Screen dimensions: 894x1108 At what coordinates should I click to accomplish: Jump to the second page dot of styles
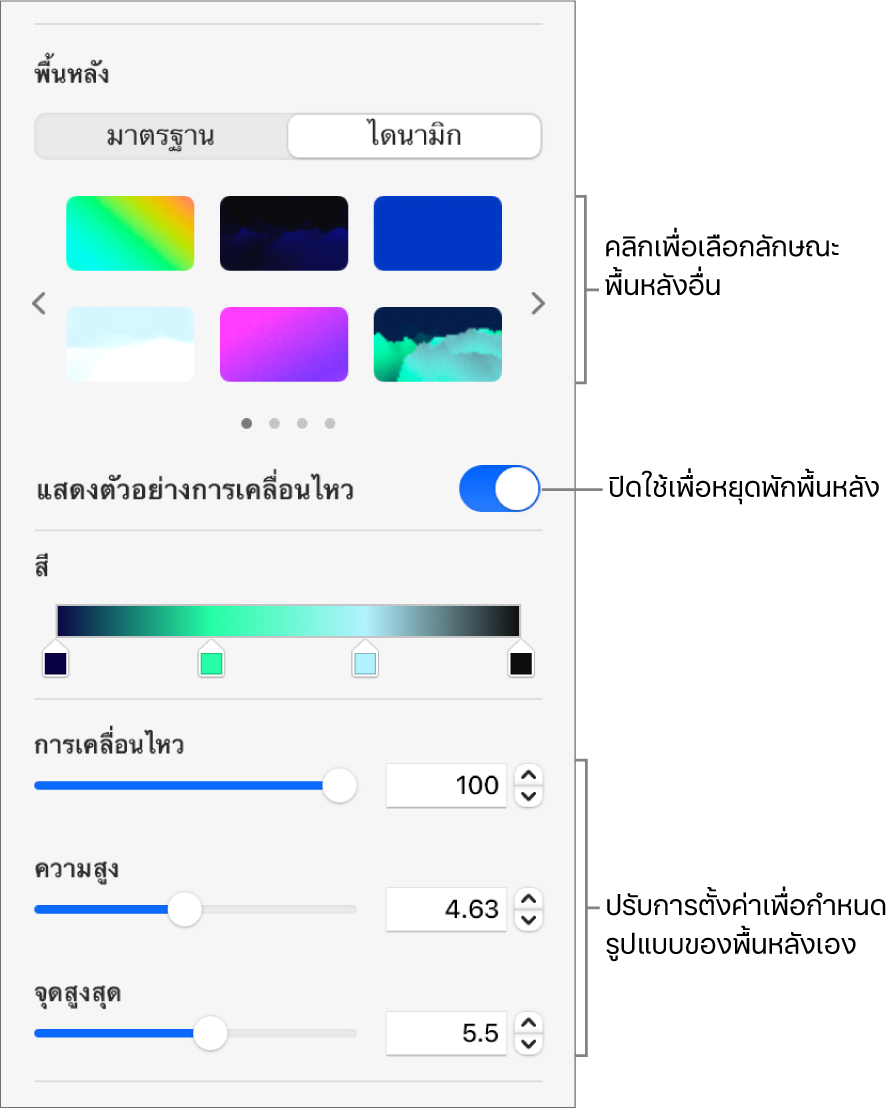274,423
